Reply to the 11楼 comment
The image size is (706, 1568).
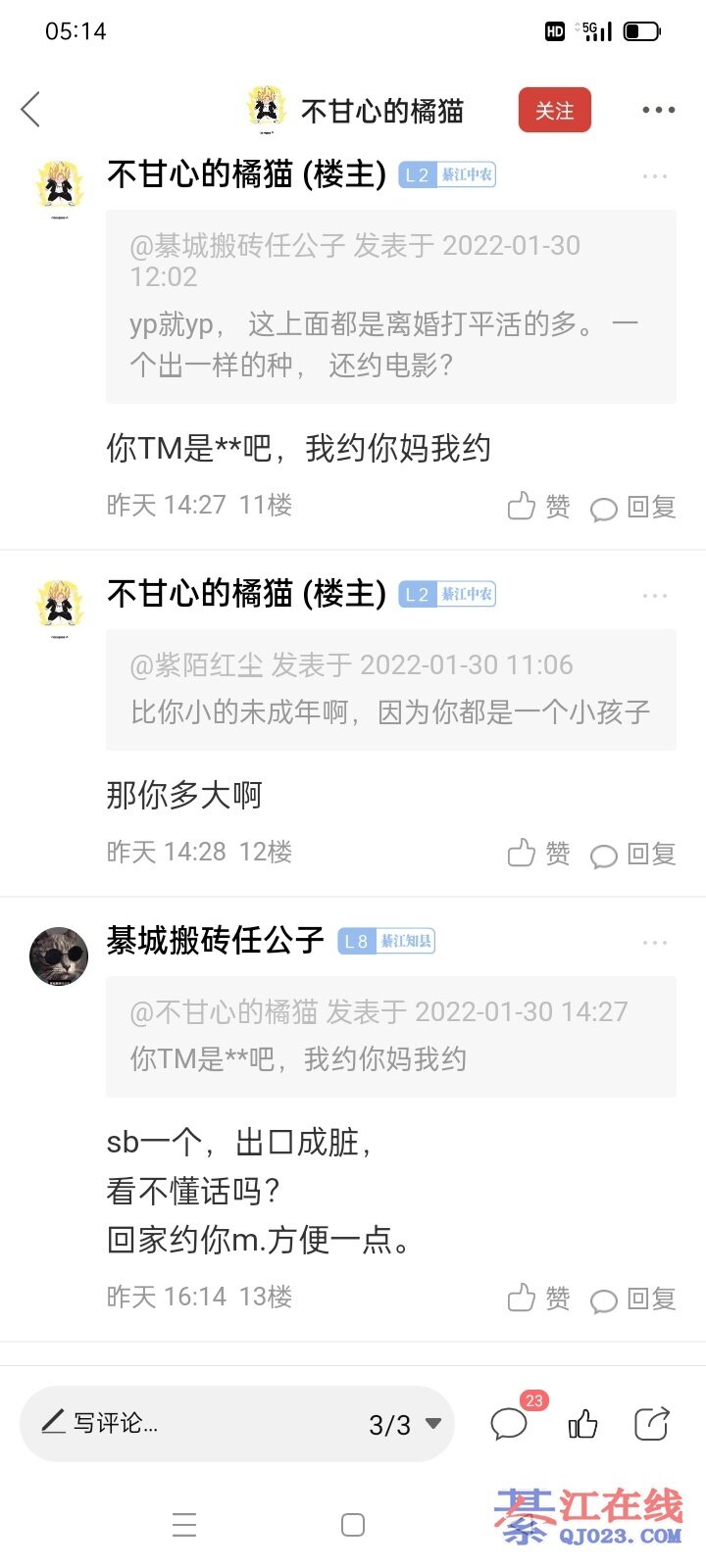coord(633,507)
